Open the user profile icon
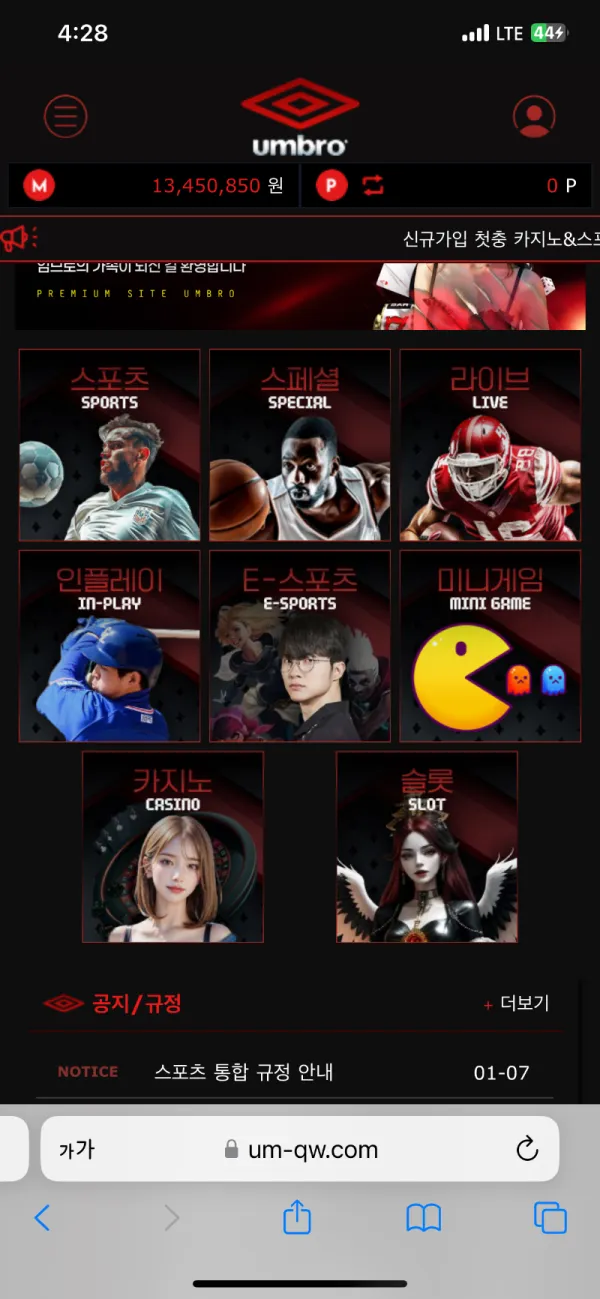This screenshot has height=1299, width=600. pos(534,116)
